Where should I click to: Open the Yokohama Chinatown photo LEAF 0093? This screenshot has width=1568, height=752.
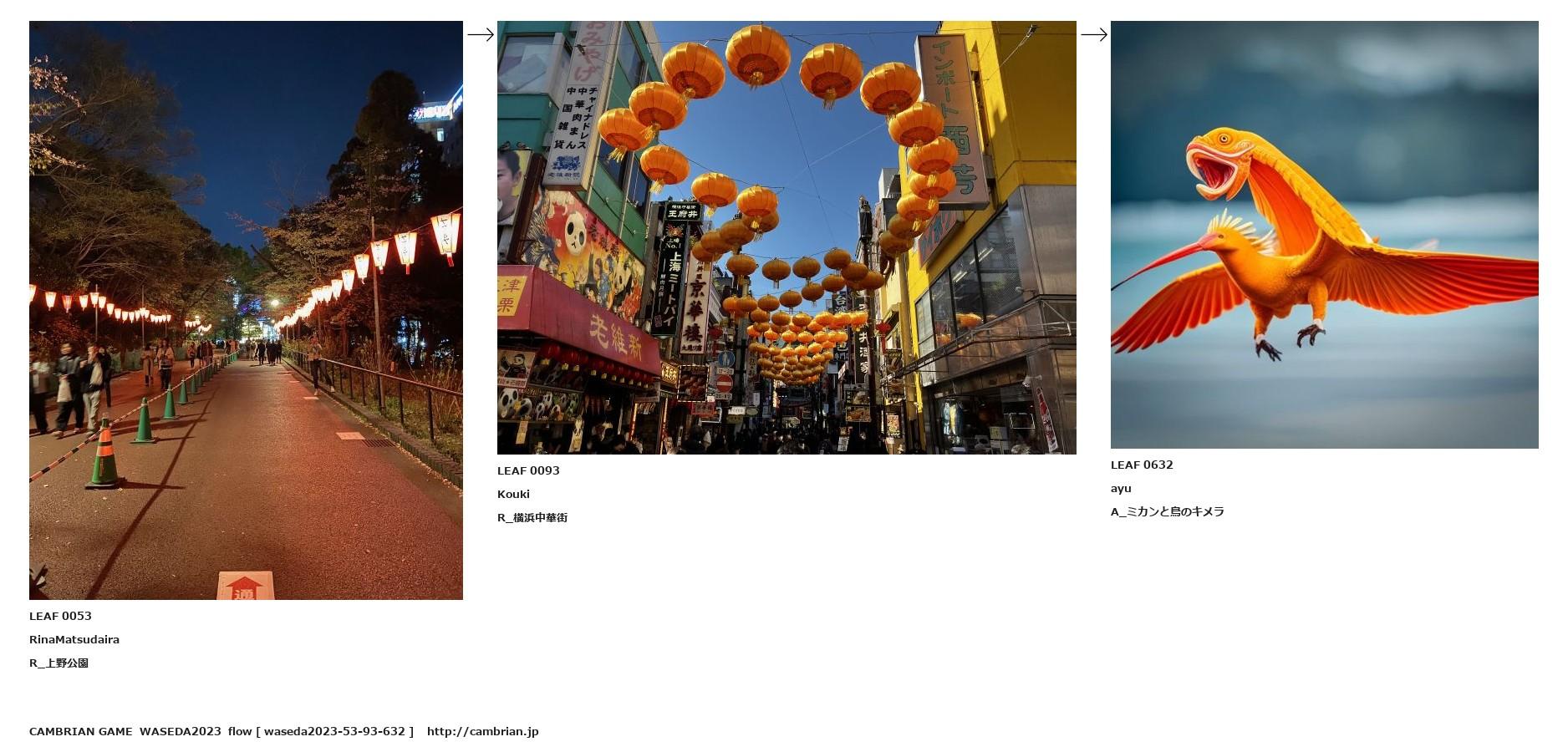[x=787, y=237]
